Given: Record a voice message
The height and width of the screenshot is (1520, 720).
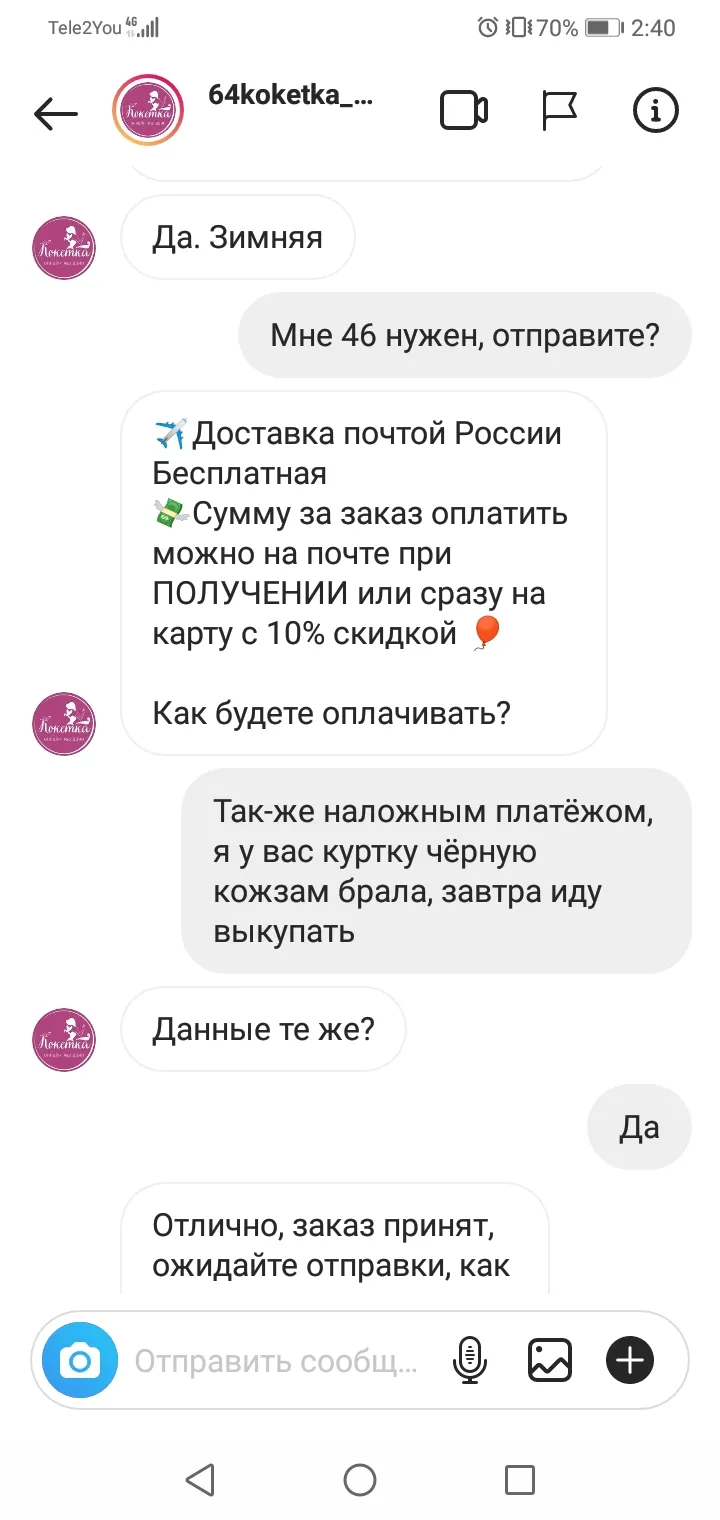Looking at the screenshot, I should 470,1360.
